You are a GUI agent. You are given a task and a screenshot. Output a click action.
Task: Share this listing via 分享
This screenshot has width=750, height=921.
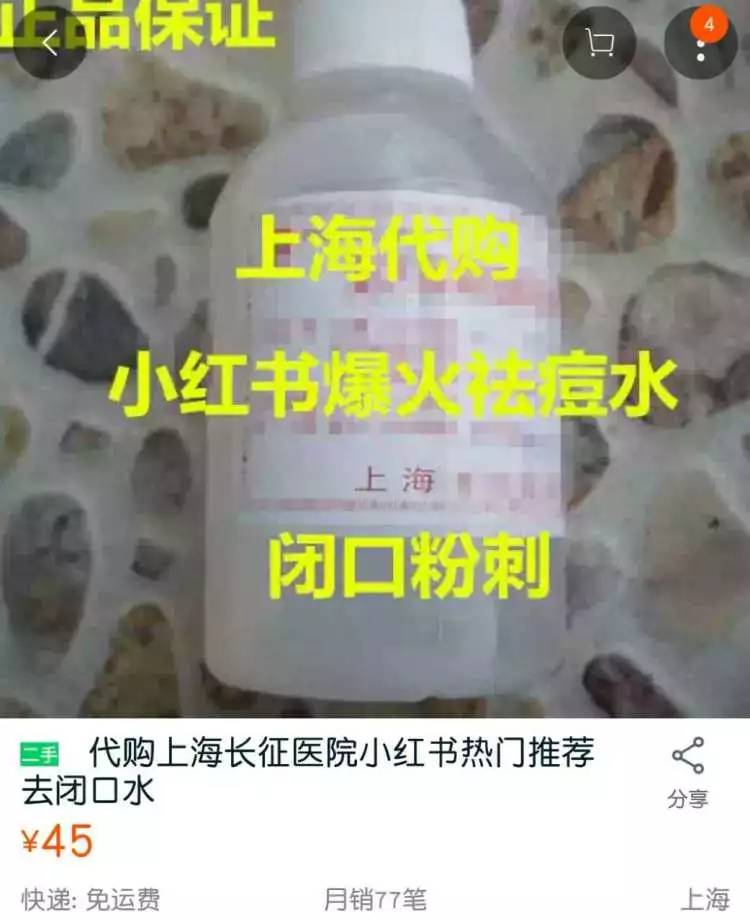click(688, 773)
